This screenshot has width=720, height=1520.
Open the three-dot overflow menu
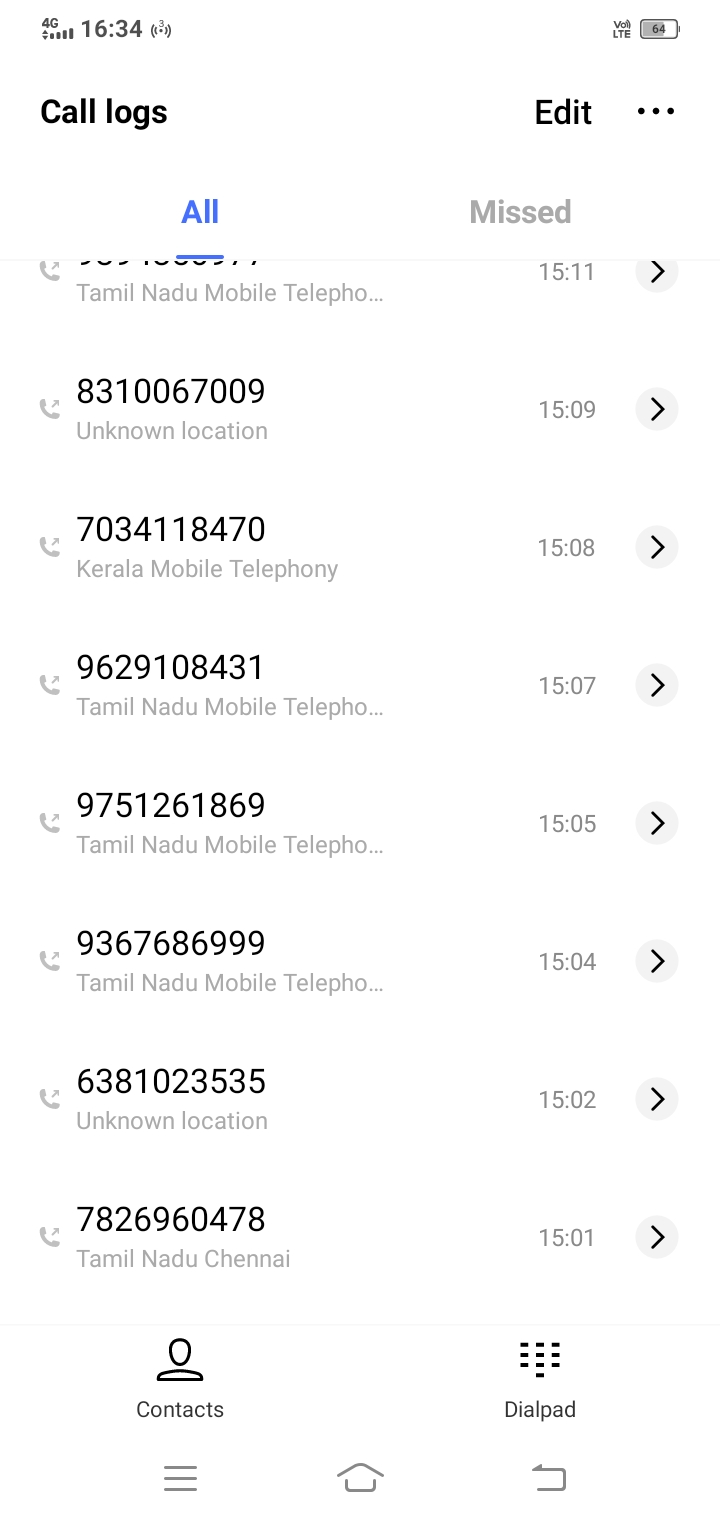pyautogui.click(x=656, y=111)
